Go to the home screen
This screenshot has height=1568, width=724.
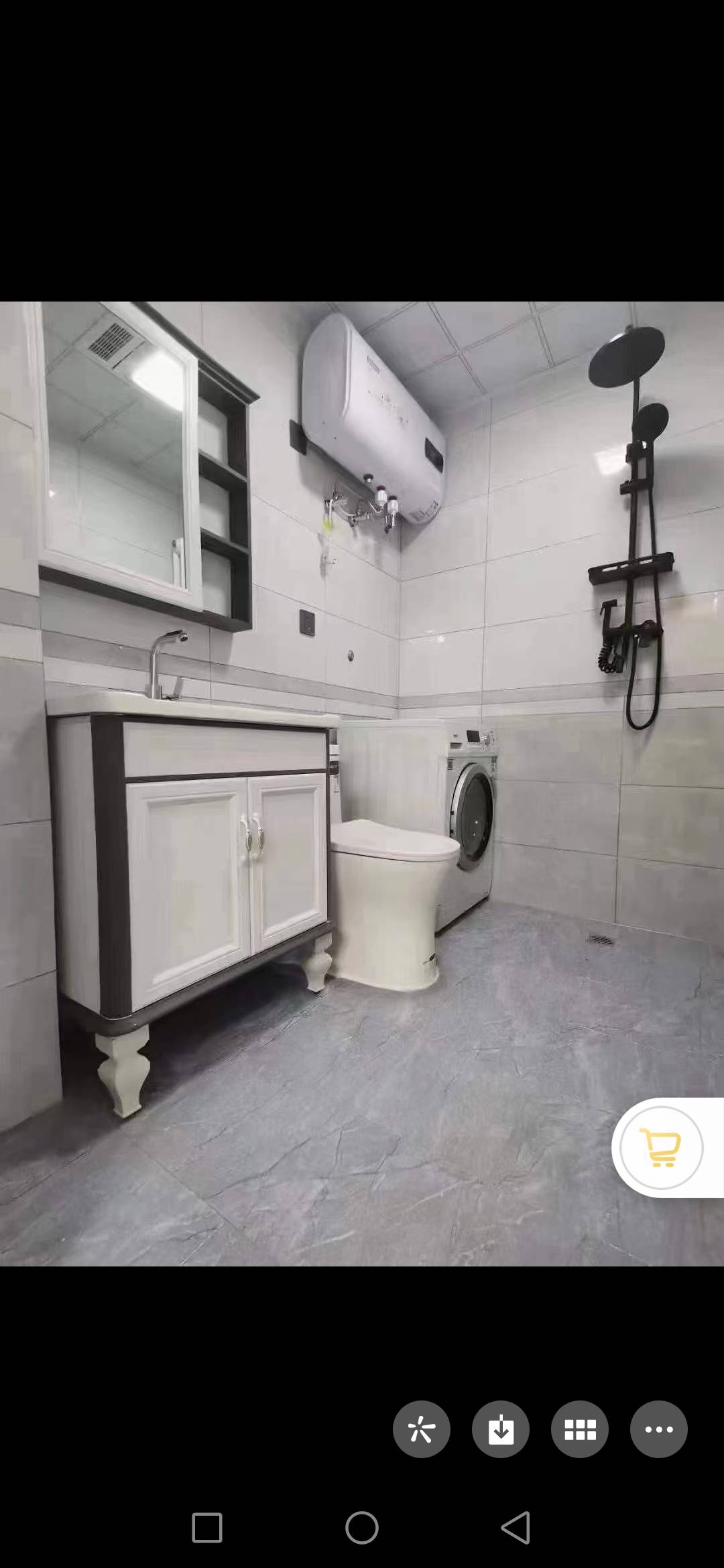362,1528
